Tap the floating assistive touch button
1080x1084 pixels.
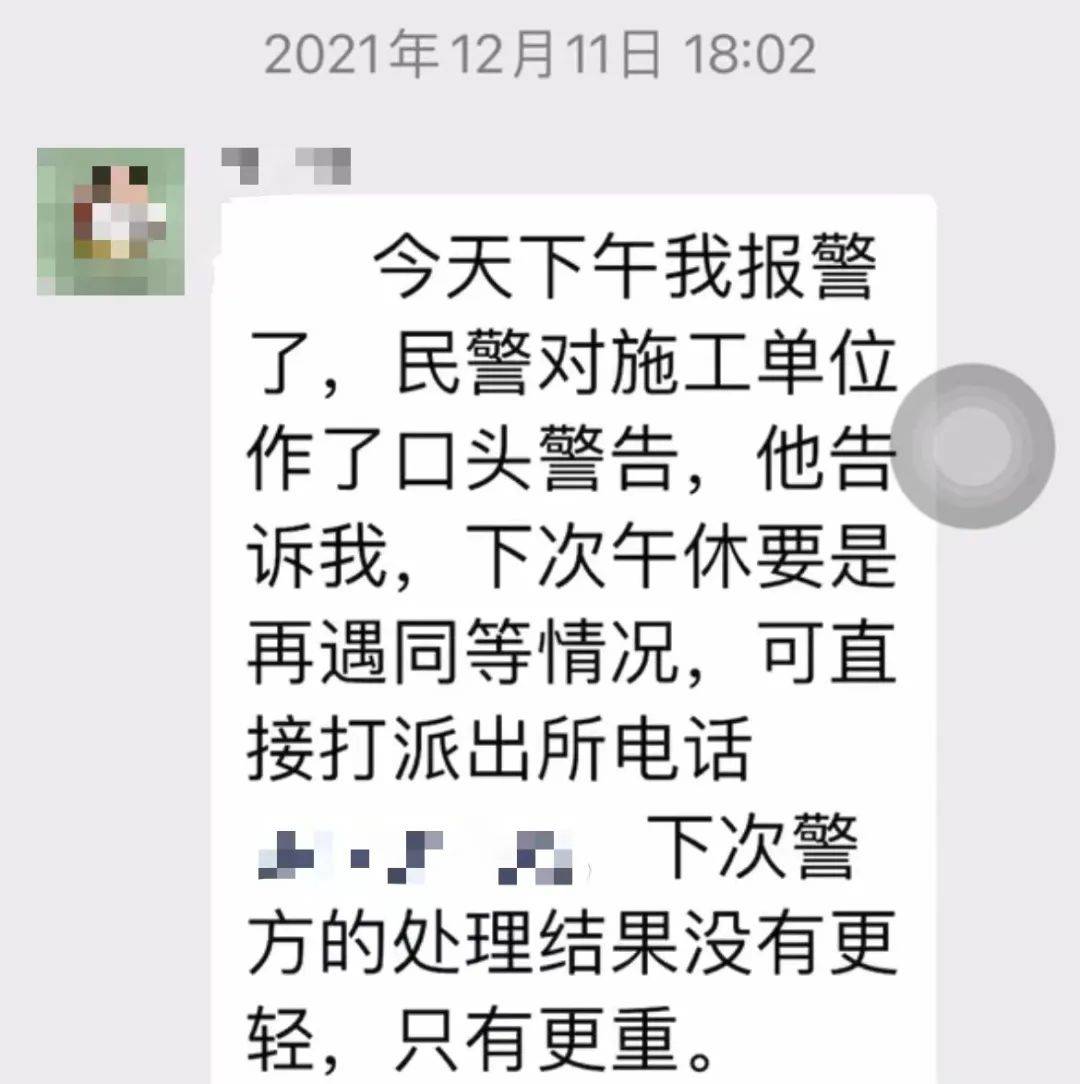click(972, 446)
